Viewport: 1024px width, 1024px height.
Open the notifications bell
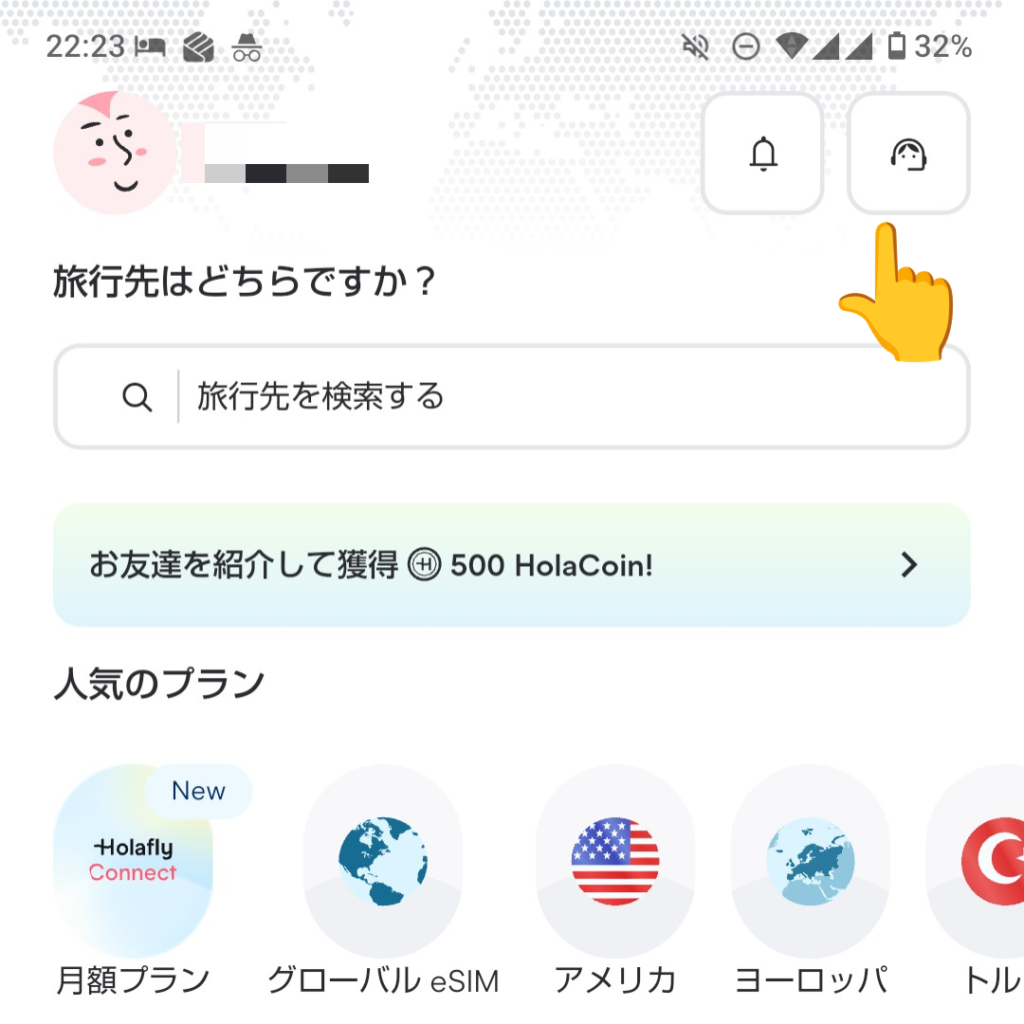tap(763, 154)
